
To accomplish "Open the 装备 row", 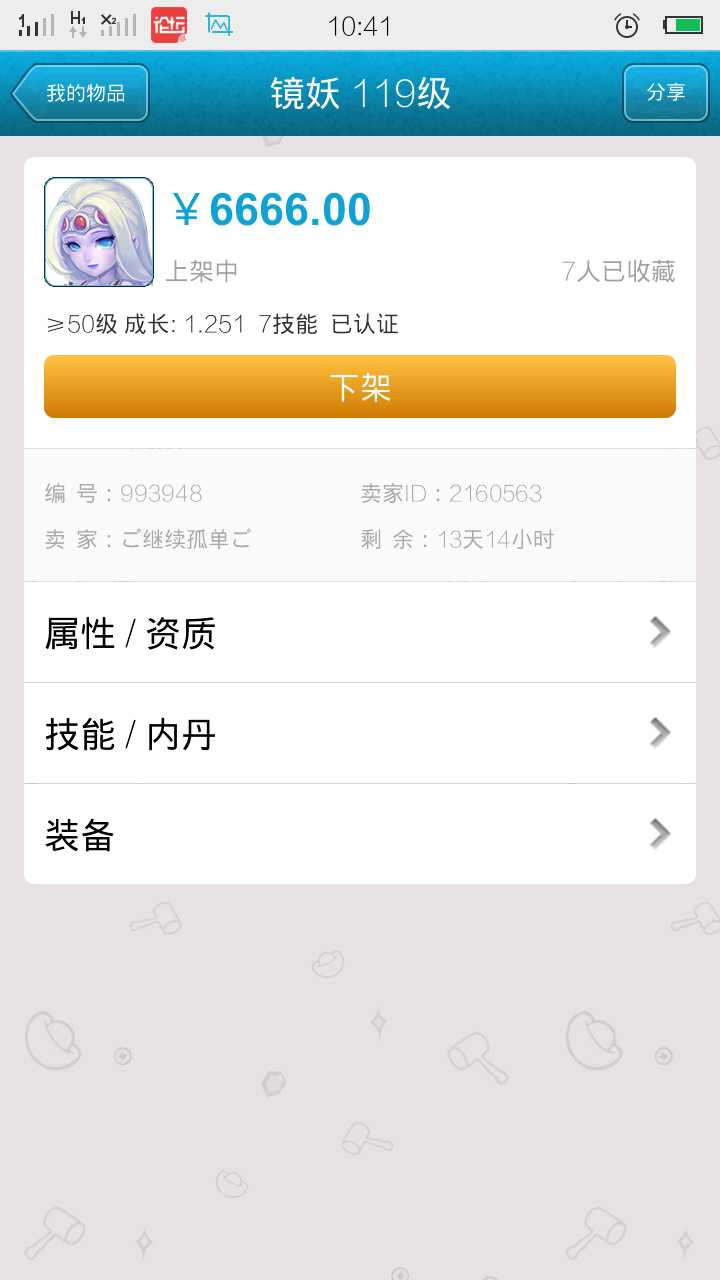I will tap(360, 834).
